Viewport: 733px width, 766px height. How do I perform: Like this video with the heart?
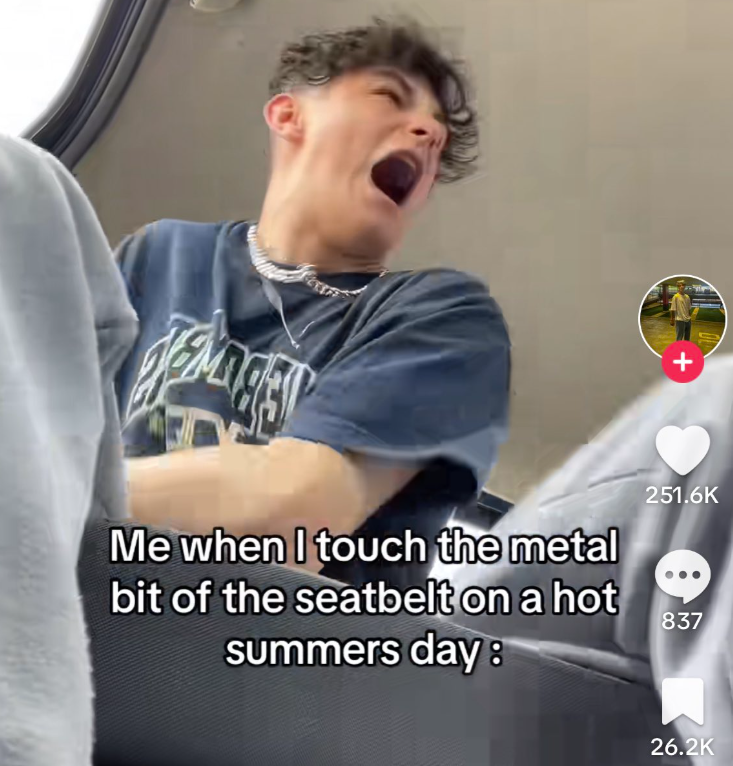[682, 450]
